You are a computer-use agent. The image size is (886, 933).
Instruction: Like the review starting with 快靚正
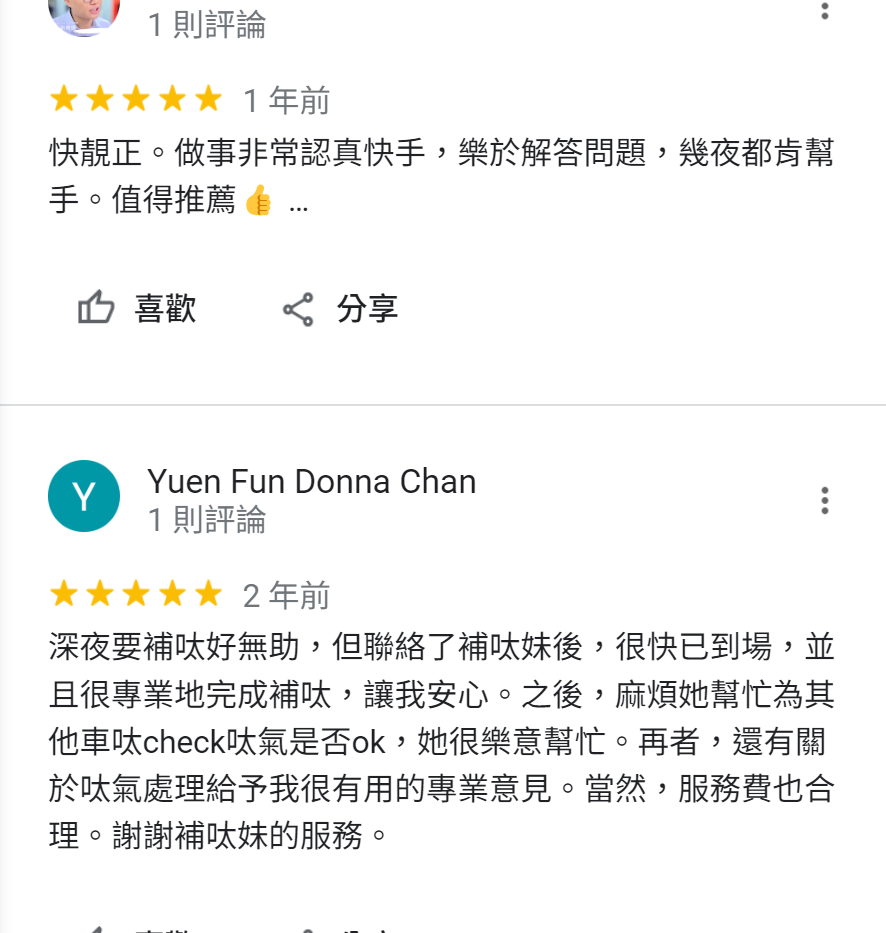click(x=136, y=309)
